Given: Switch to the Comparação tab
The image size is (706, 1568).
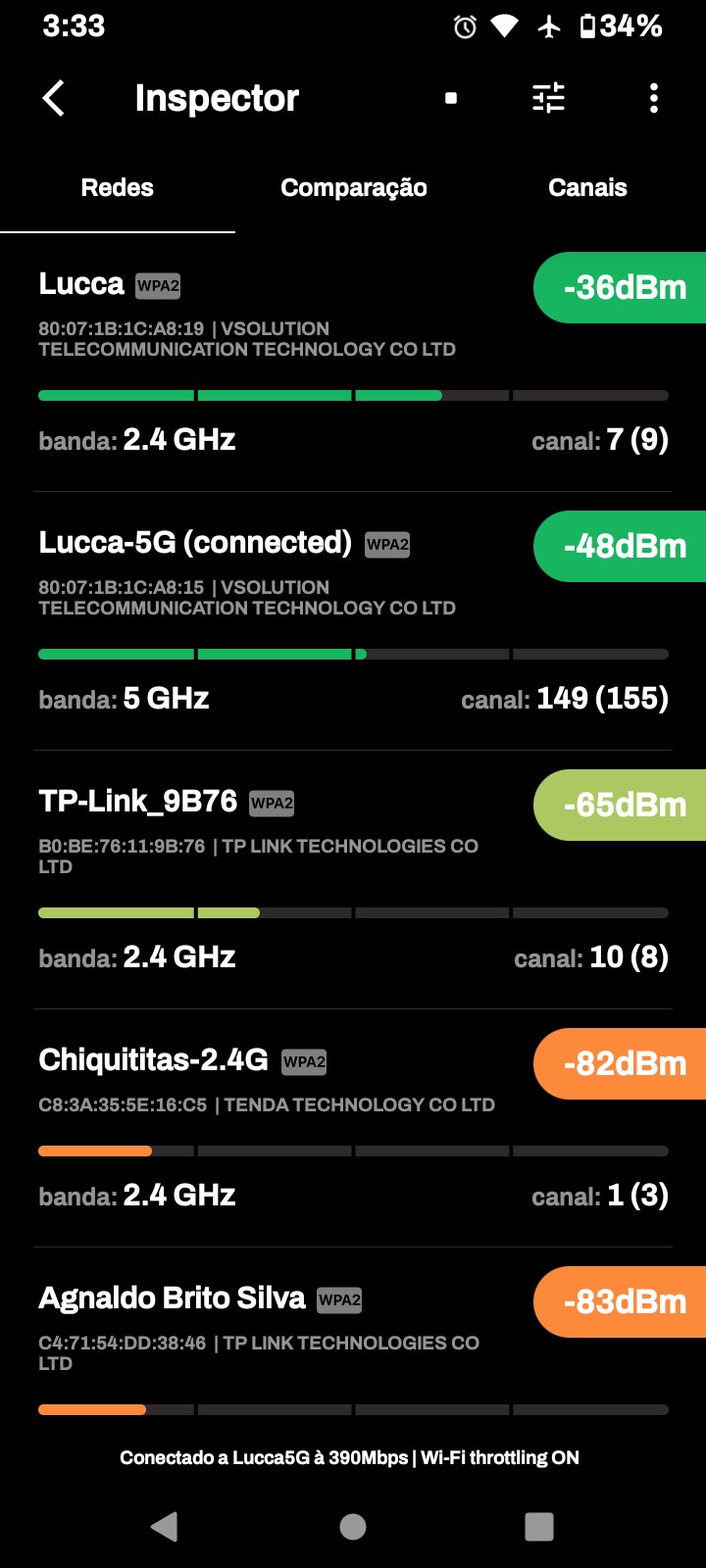Looking at the screenshot, I should point(353,188).
